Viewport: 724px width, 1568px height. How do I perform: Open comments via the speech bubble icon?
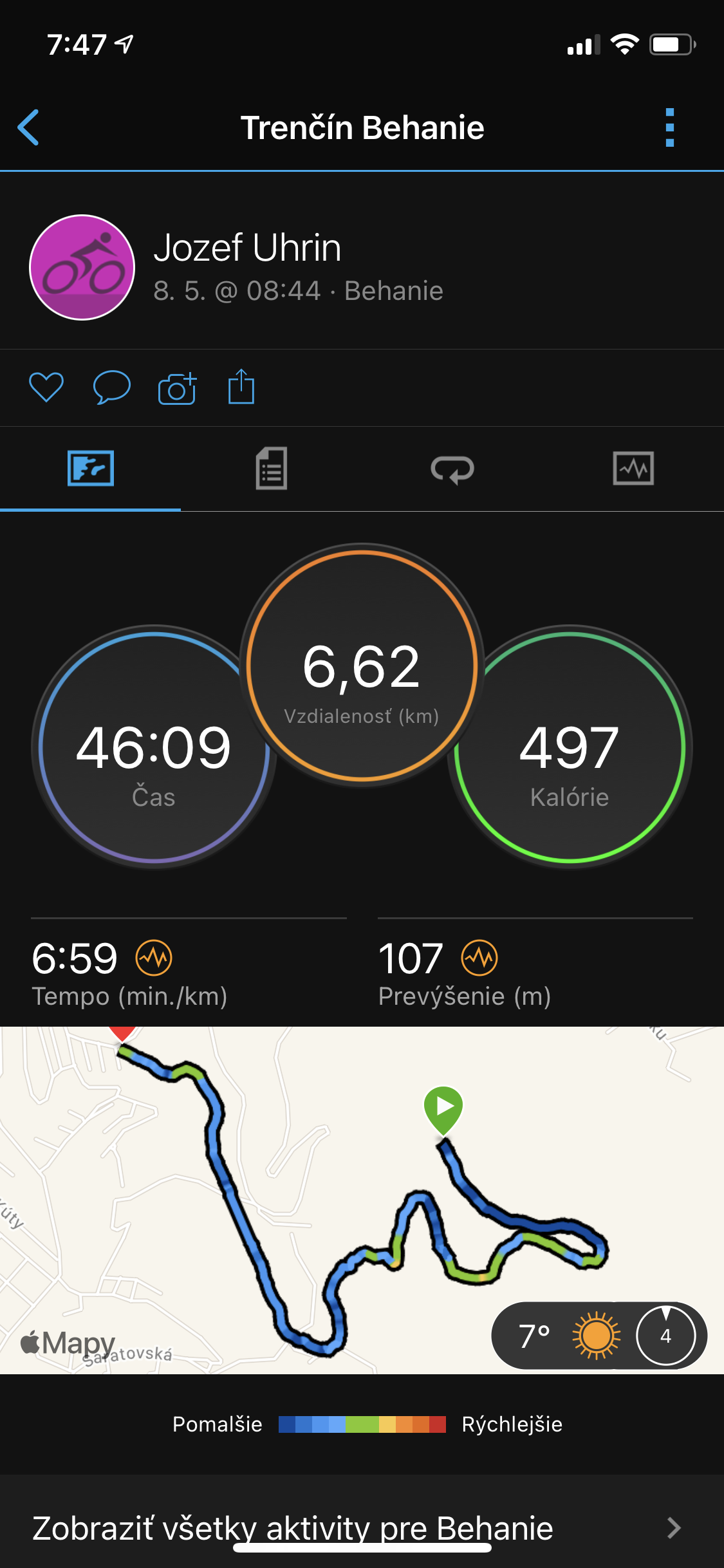click(112, 387)
